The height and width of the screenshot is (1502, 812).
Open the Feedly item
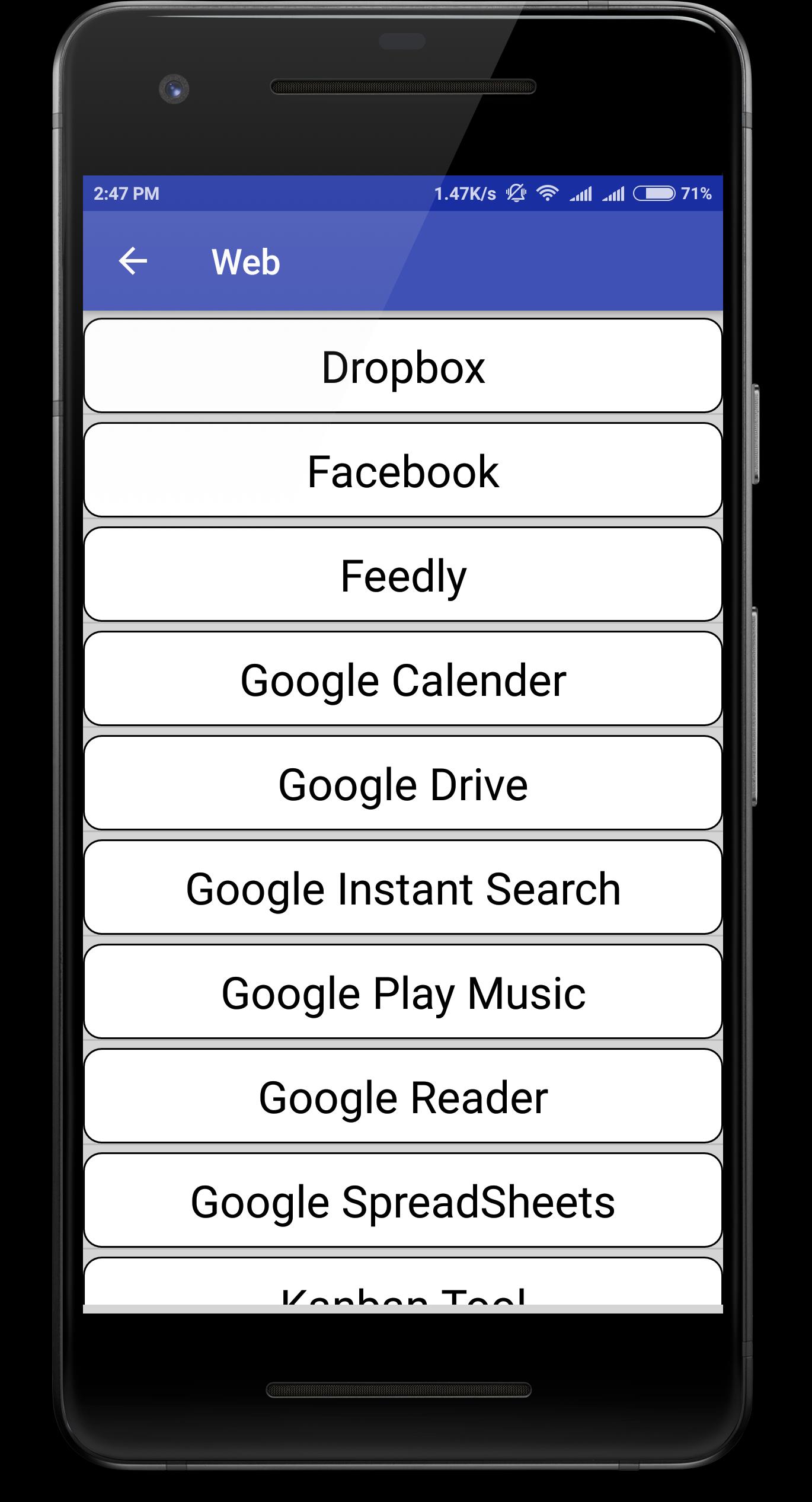[x=403, y=574]
